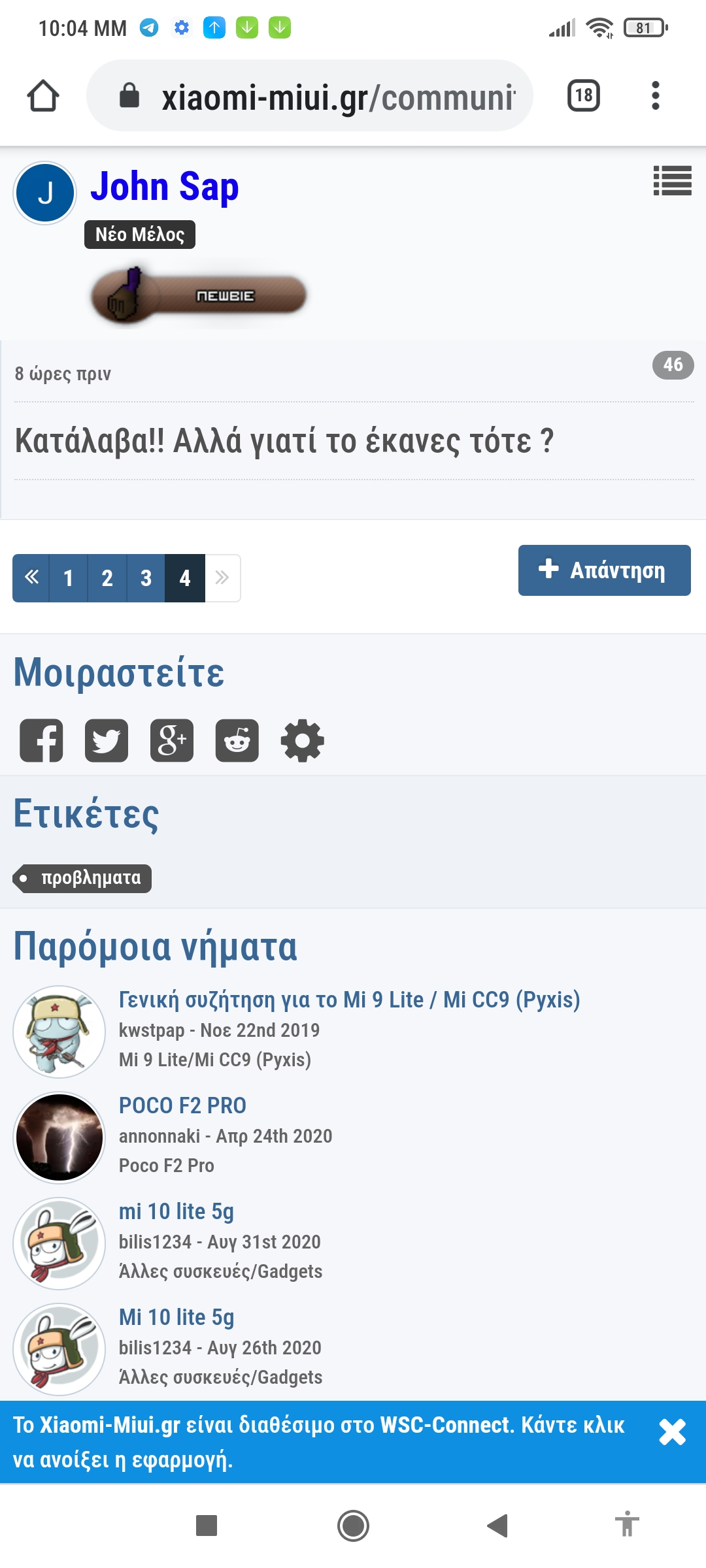Open the POCO F2 PRO thread
Screen dimensions: 706x1568
click(x=182, y=1105)
